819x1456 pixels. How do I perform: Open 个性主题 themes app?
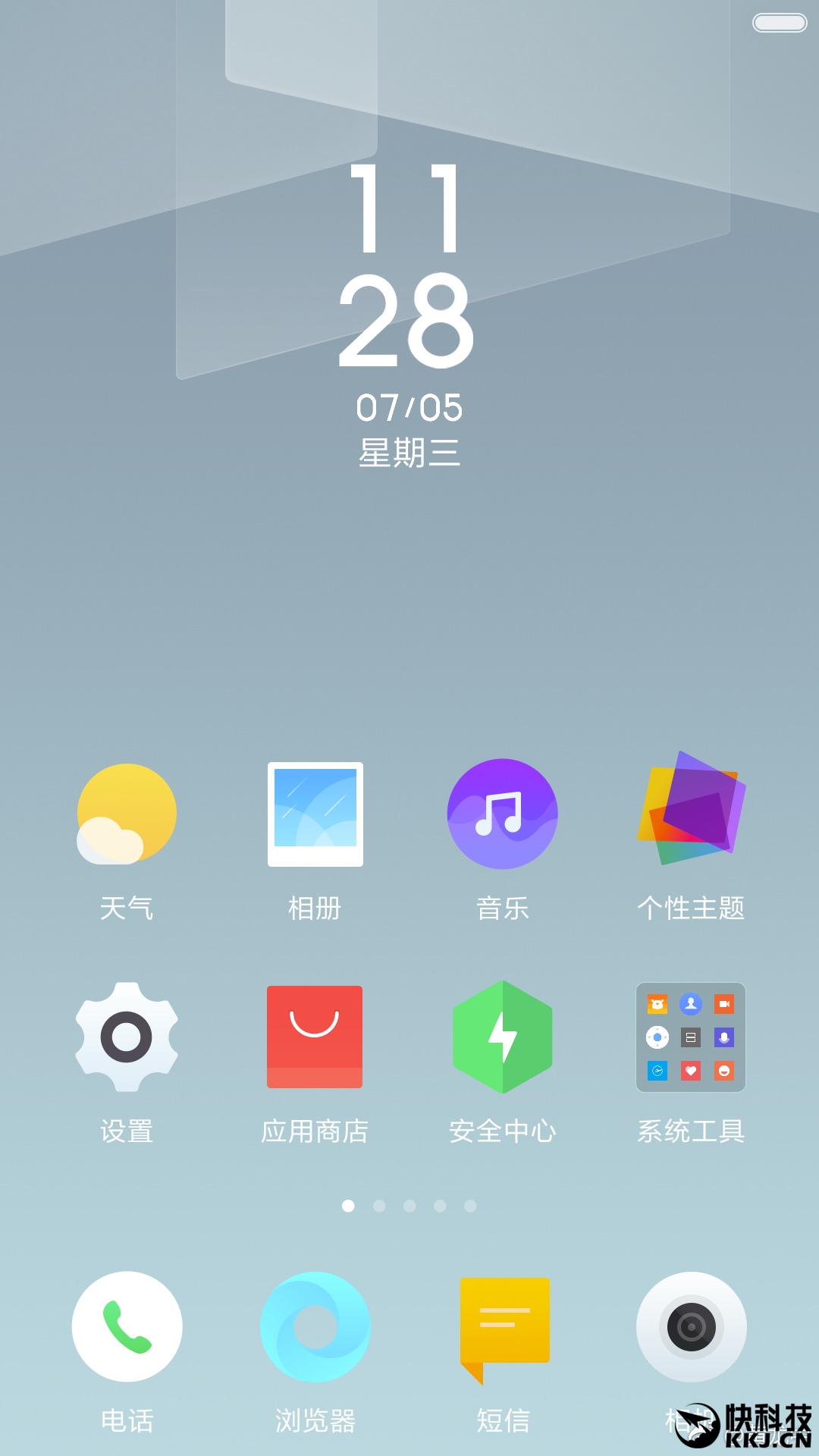(691, 810)
